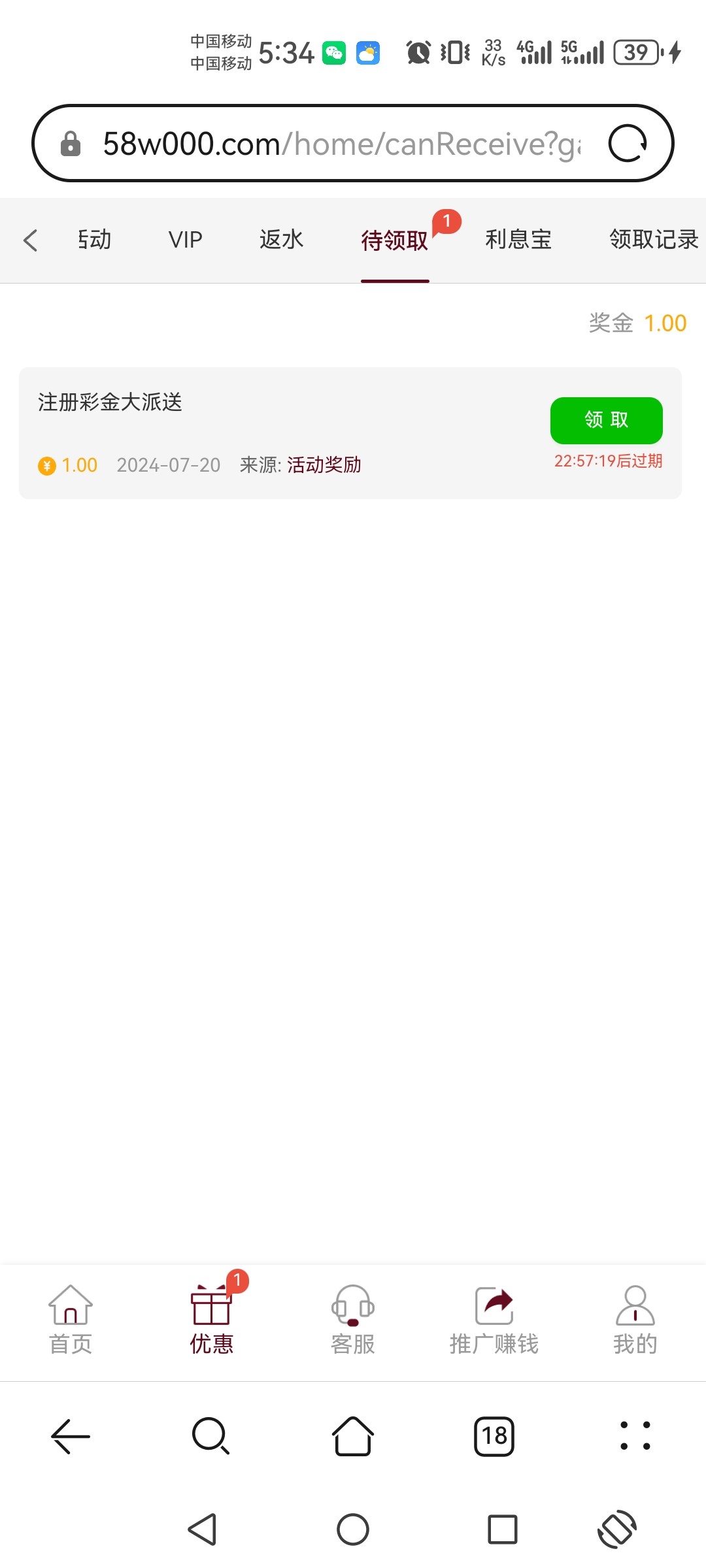Open the 返水 tab
Screen dimensions: 706x1568
[x=281, y=240]
